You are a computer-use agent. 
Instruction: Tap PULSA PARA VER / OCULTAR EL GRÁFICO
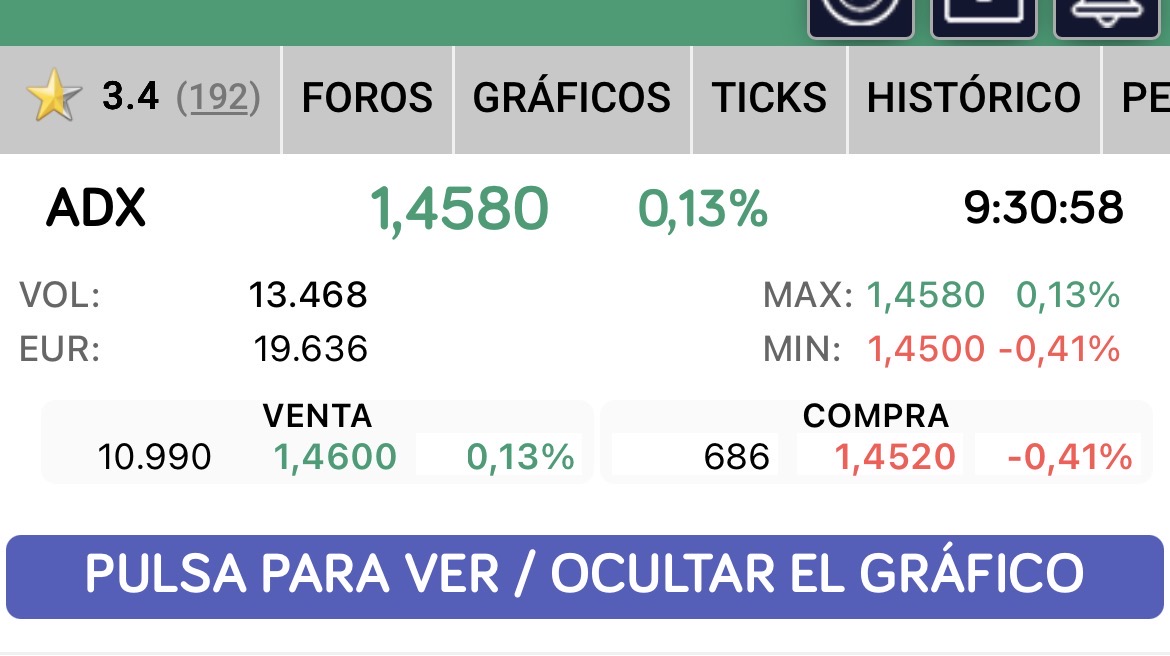coord(584,576)
